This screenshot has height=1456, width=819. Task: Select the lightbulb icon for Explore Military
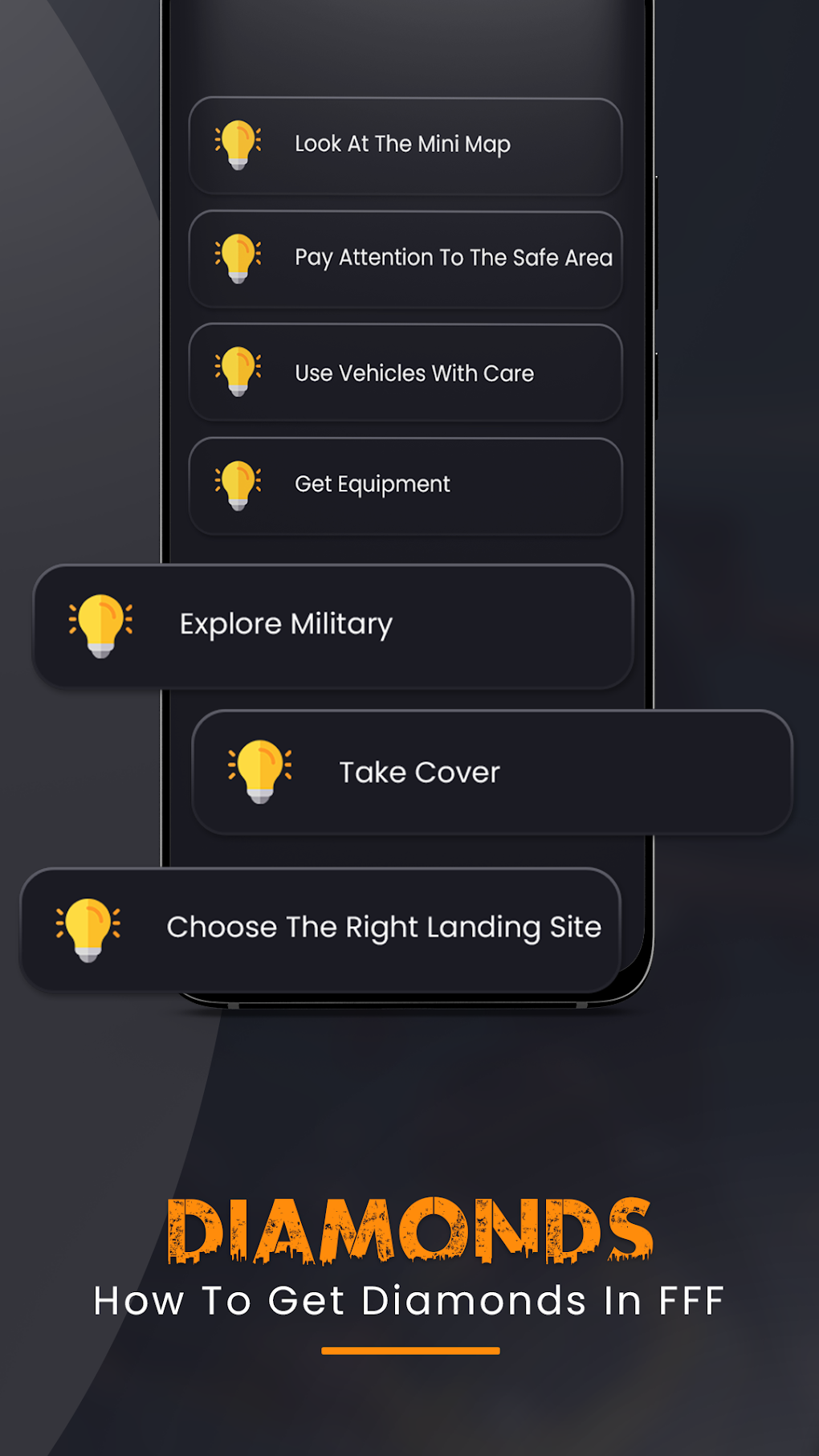pos(102,626)
